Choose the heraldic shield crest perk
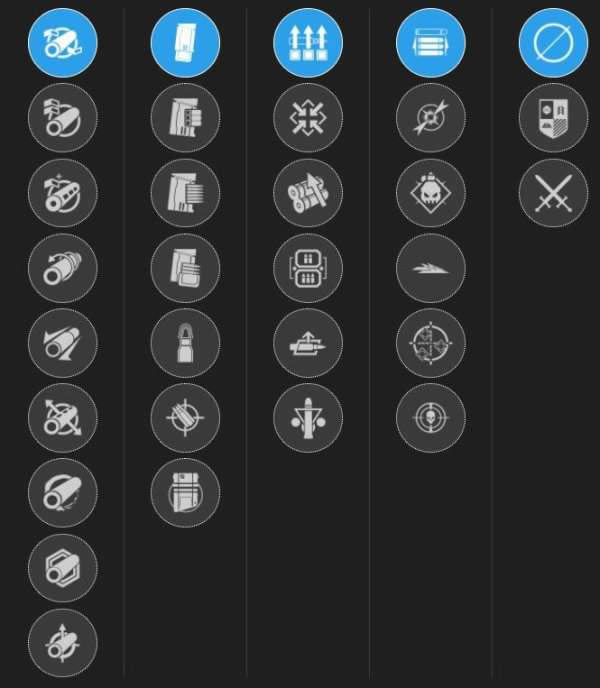 click(553, 118)
